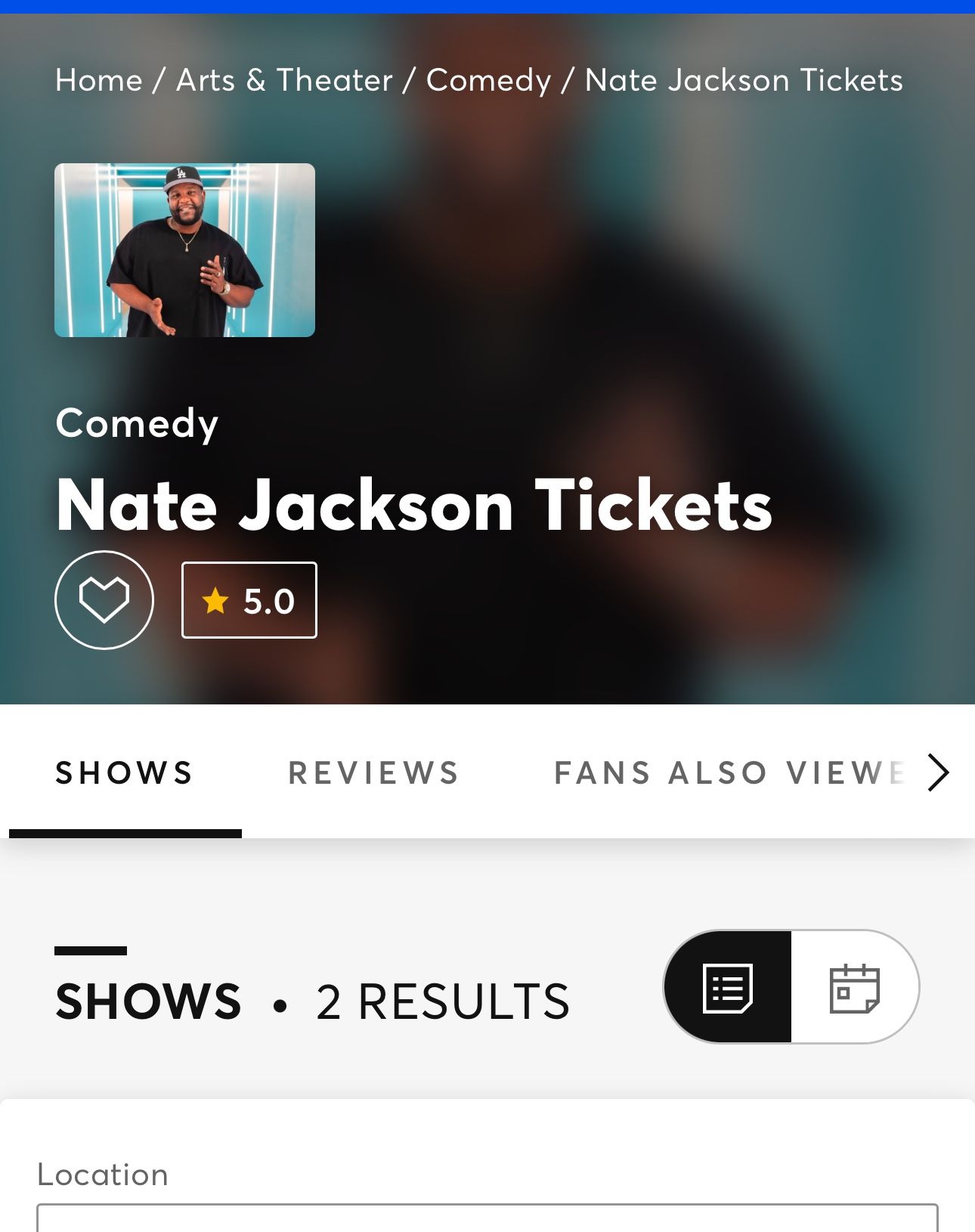975x1232 pixels.
Task: Switch to the Reviews tab
Action: [374, 772]
